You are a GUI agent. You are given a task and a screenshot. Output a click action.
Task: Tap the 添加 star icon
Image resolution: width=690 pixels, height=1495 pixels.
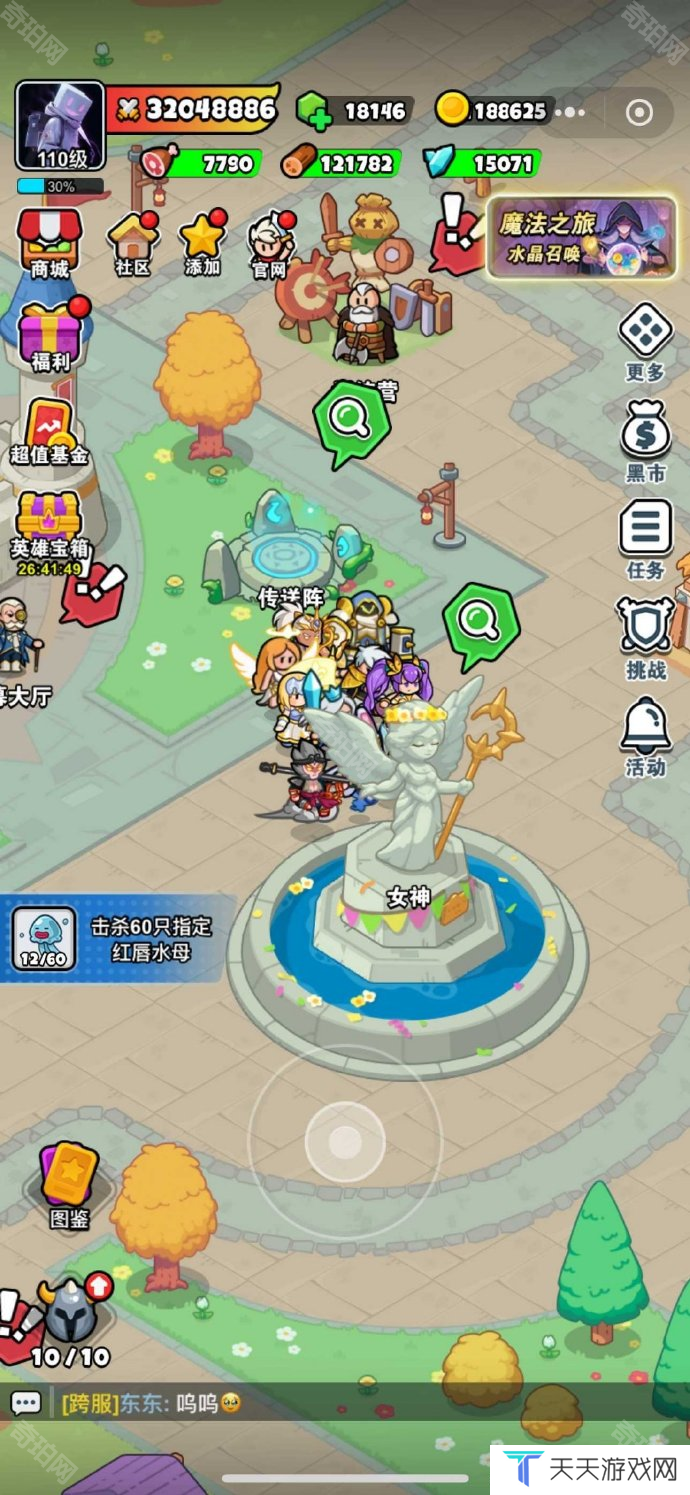pos(202,243)
